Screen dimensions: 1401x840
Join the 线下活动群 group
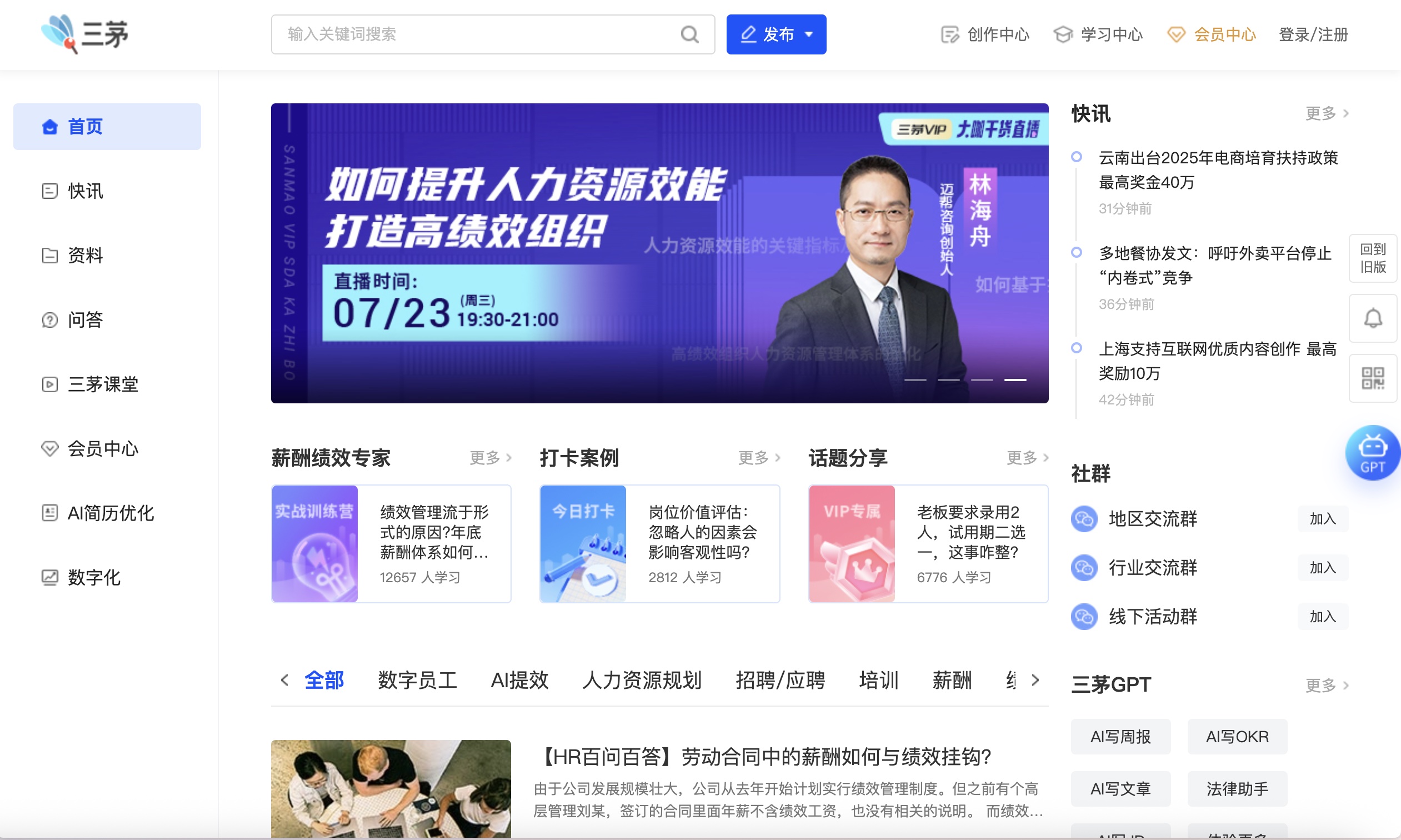point(1322,617)
